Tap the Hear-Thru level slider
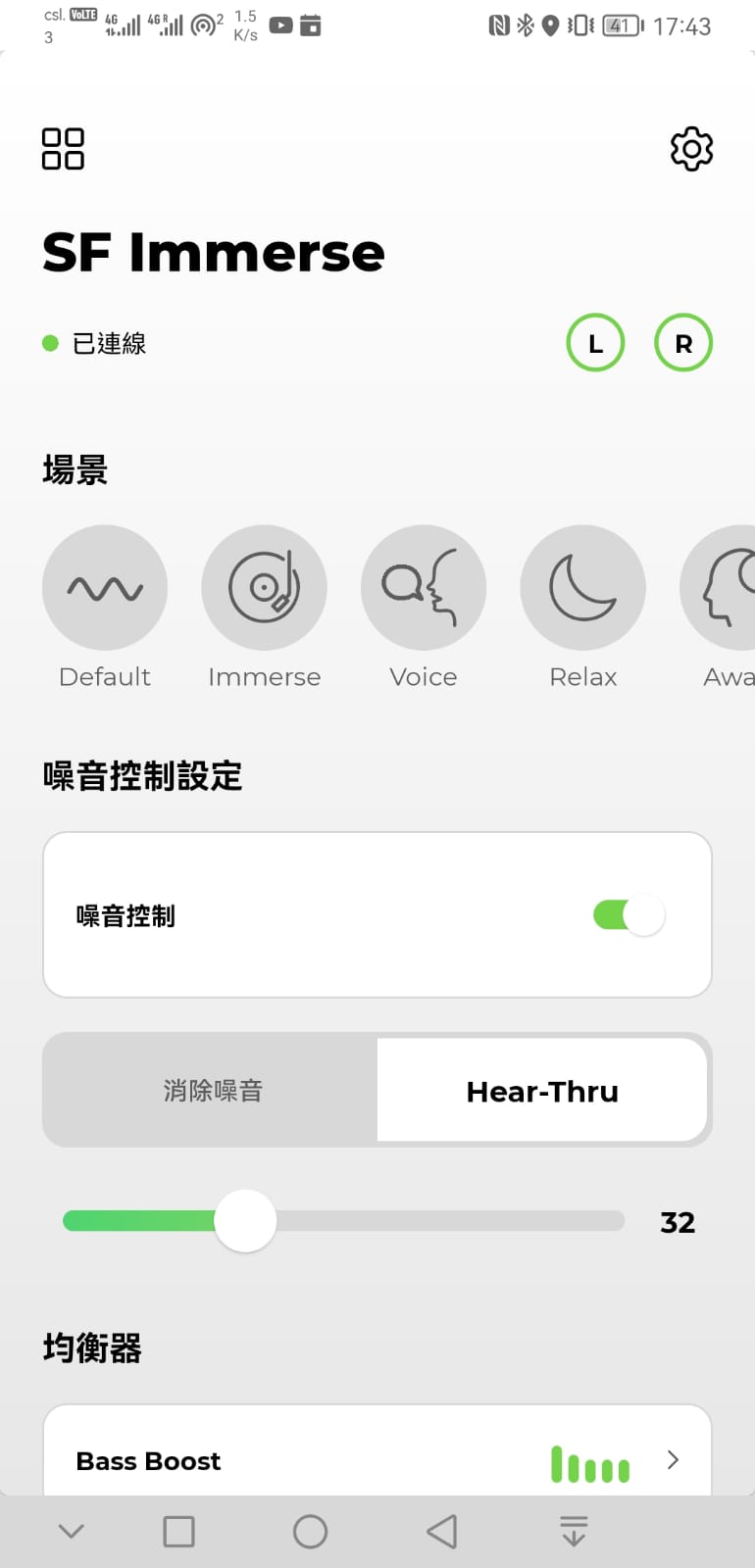Viewport: 755px width, 1568px height. pyautogui.click(x=343, y=1221)
